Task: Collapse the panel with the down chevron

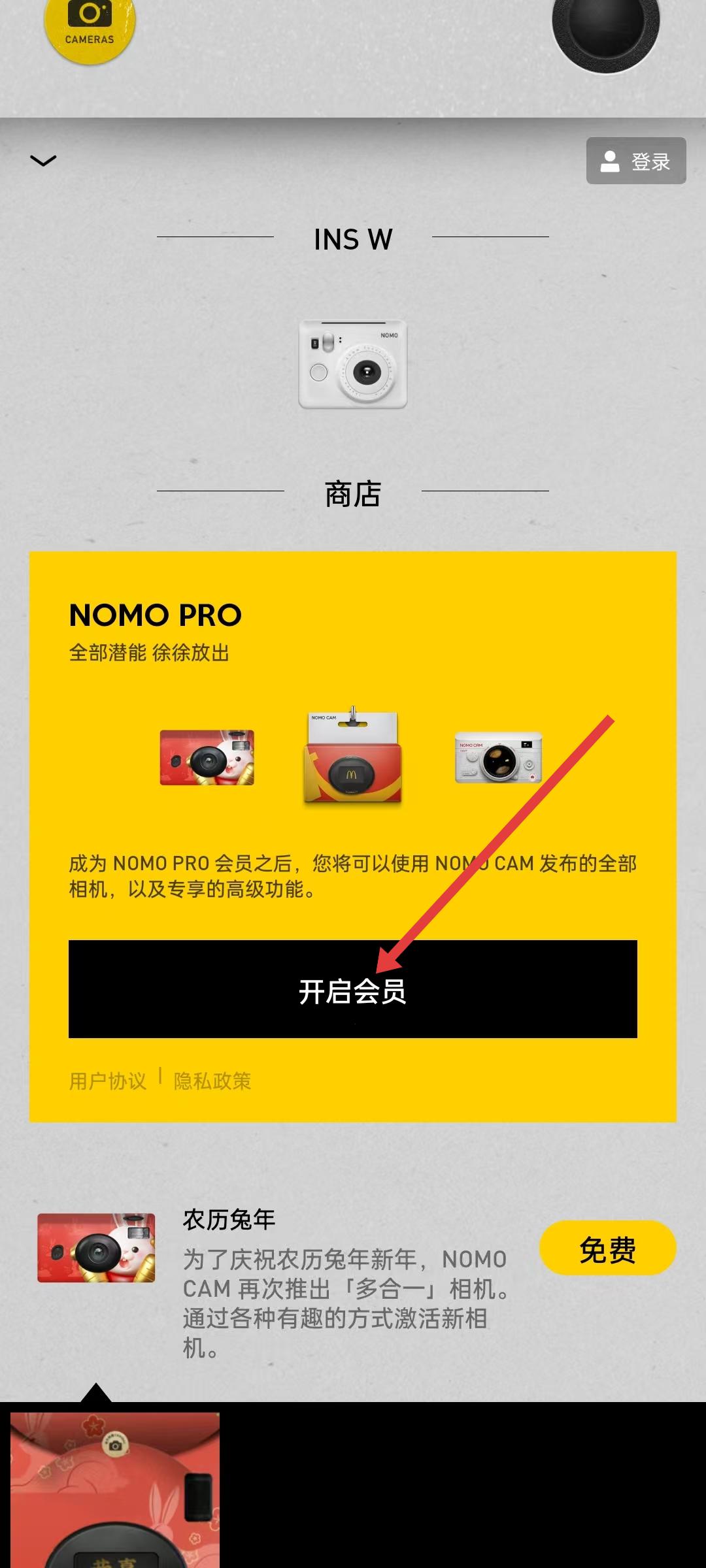Action: click(43, 160)
